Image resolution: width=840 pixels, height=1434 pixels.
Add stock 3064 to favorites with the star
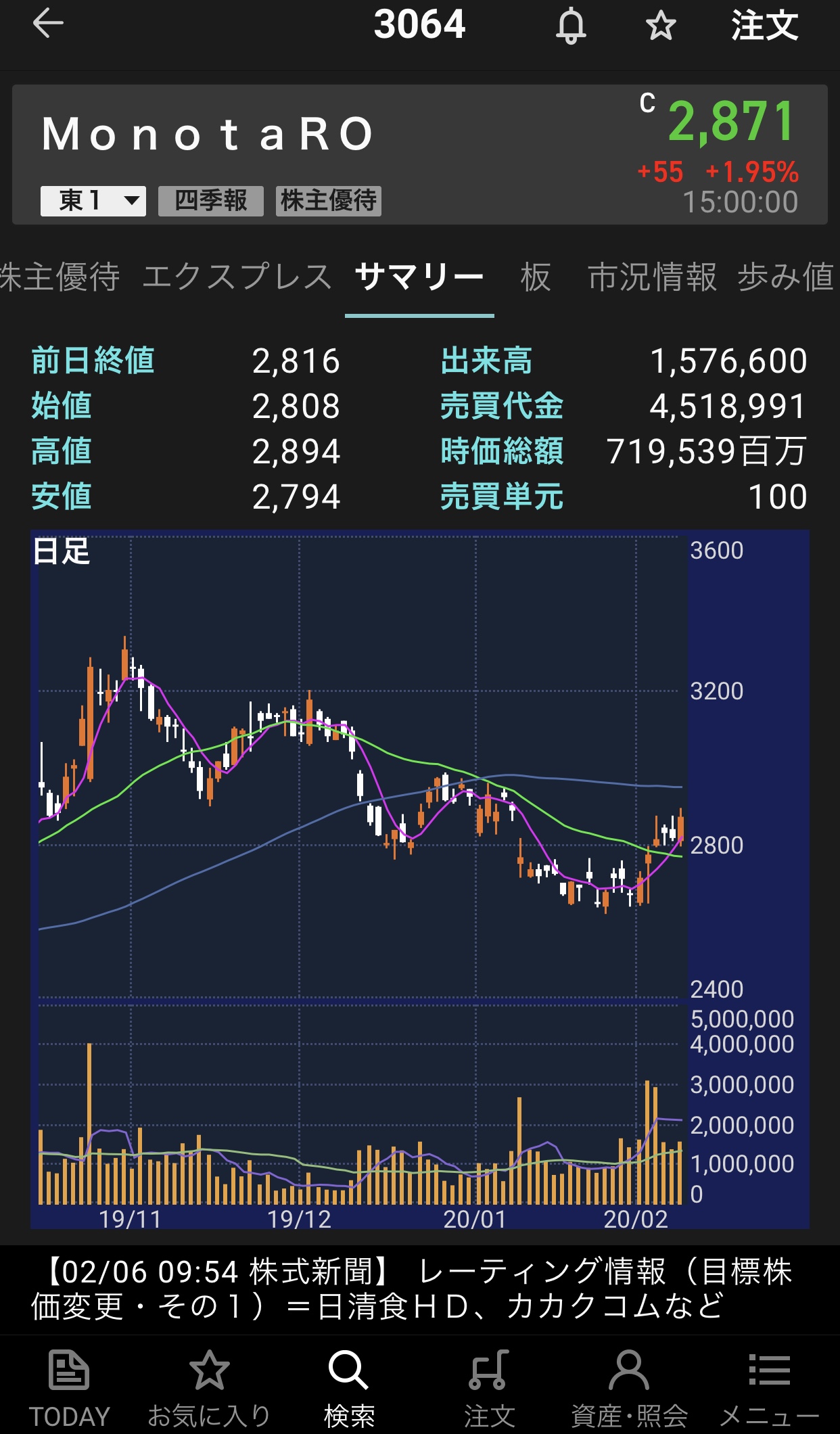[x=661, y=26]
